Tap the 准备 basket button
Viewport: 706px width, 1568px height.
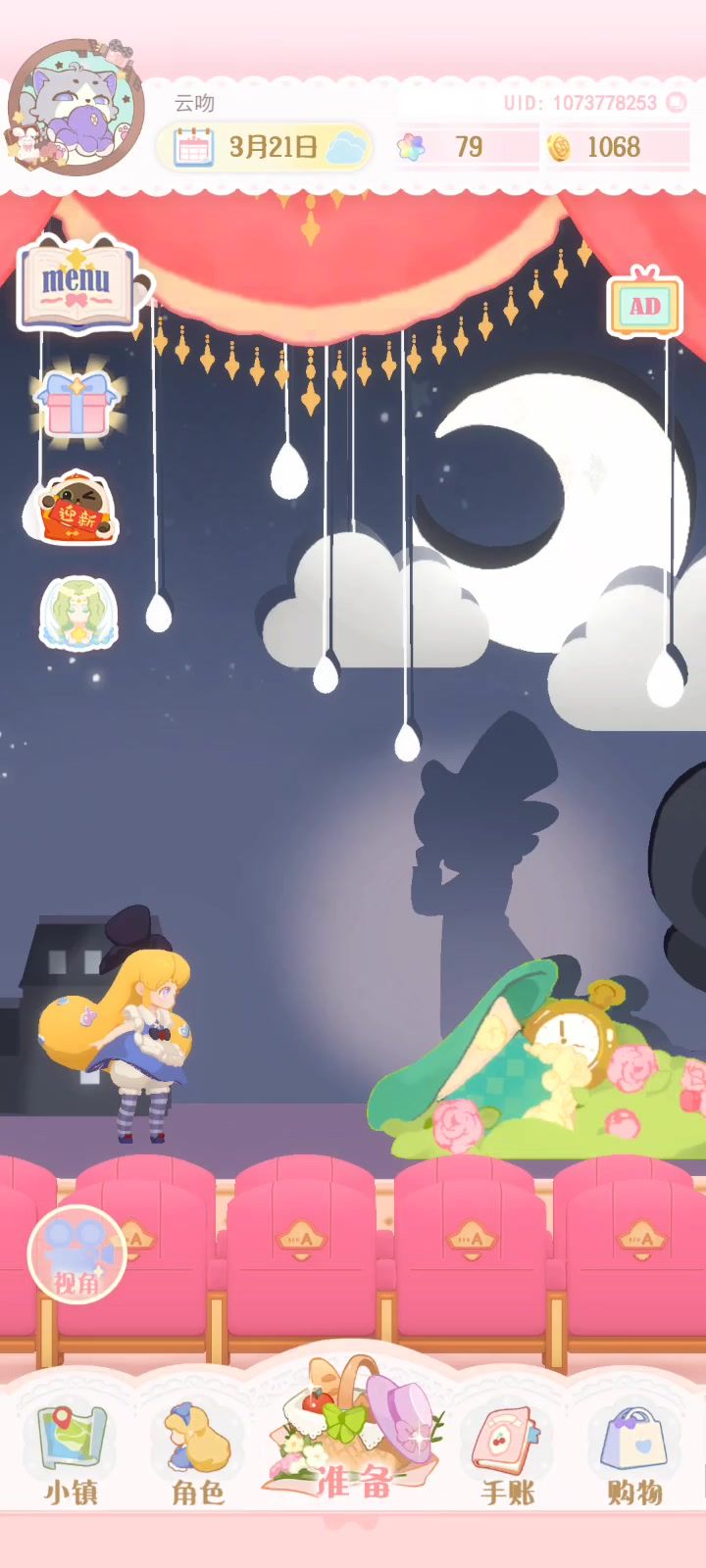[x=353, y=1431]
